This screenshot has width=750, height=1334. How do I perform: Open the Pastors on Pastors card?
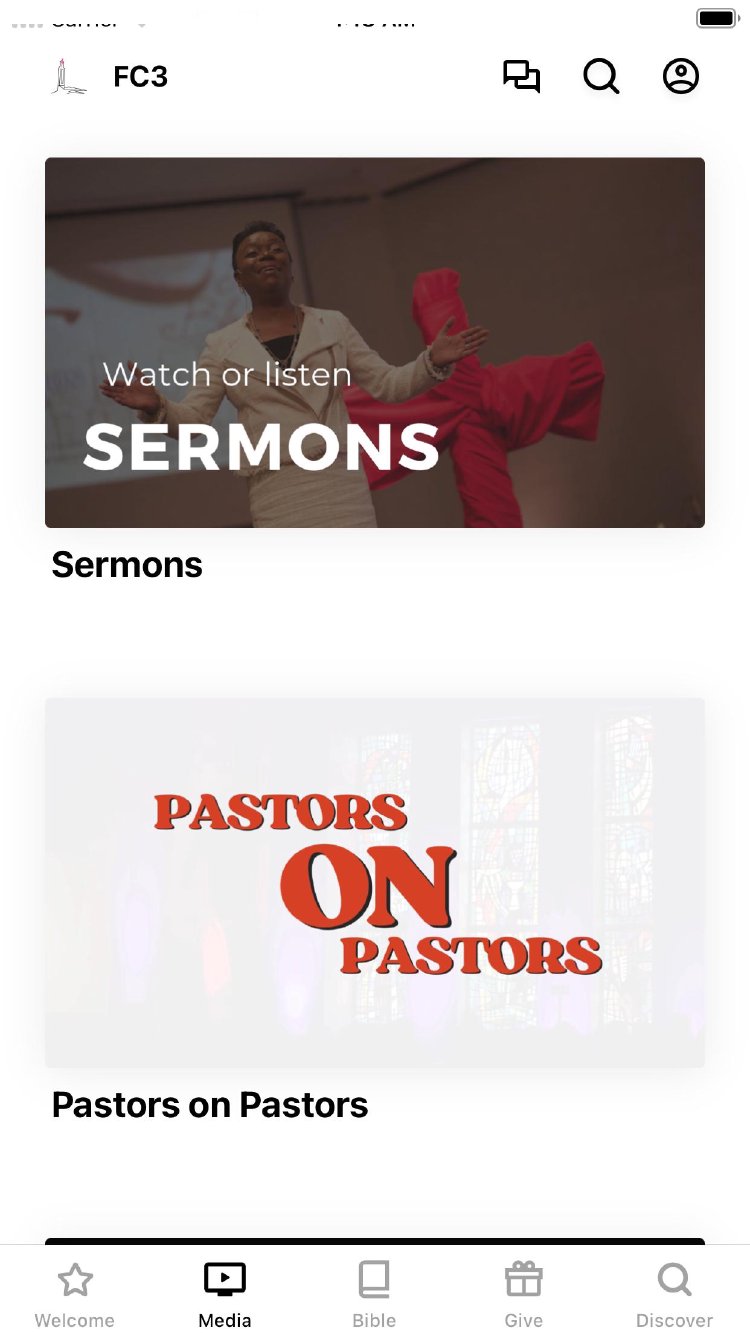pos(375,883)
